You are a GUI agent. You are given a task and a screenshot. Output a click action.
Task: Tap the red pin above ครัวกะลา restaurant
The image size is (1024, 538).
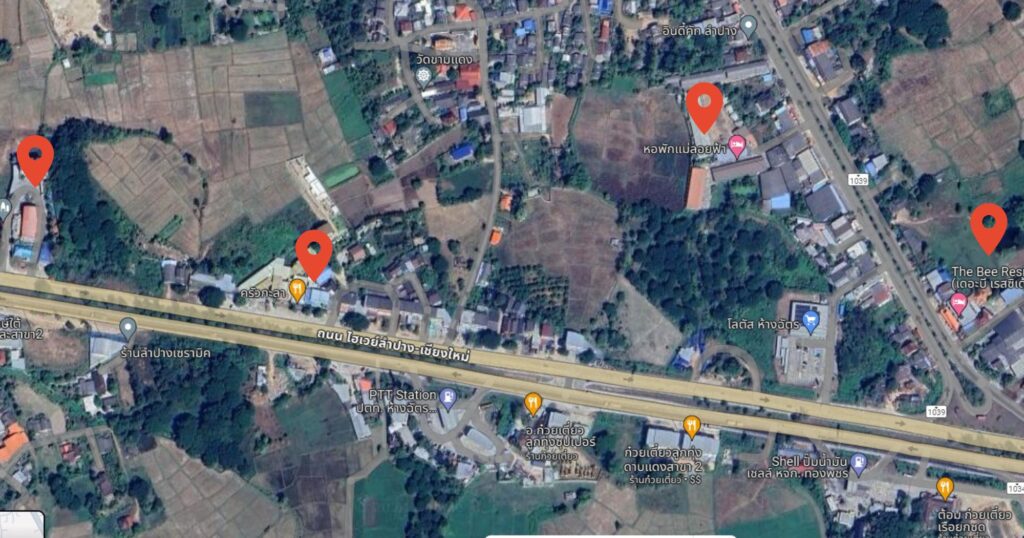pyautogui.click(x=314, y=252)
